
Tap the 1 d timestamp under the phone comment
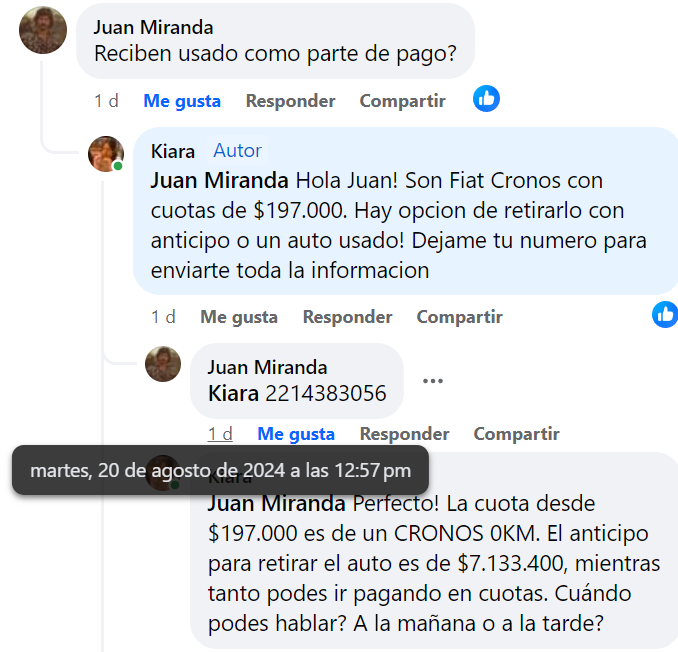[x=220, y=434]
